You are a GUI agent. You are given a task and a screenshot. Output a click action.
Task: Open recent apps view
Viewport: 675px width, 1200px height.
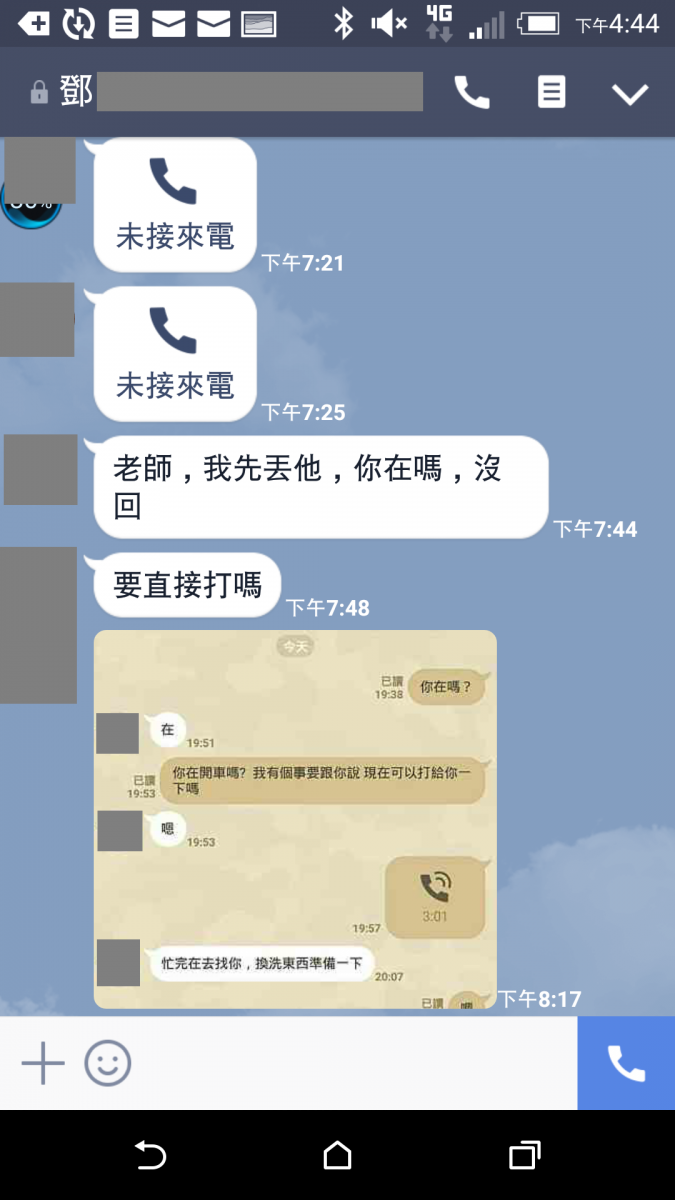click(524, 1156)
